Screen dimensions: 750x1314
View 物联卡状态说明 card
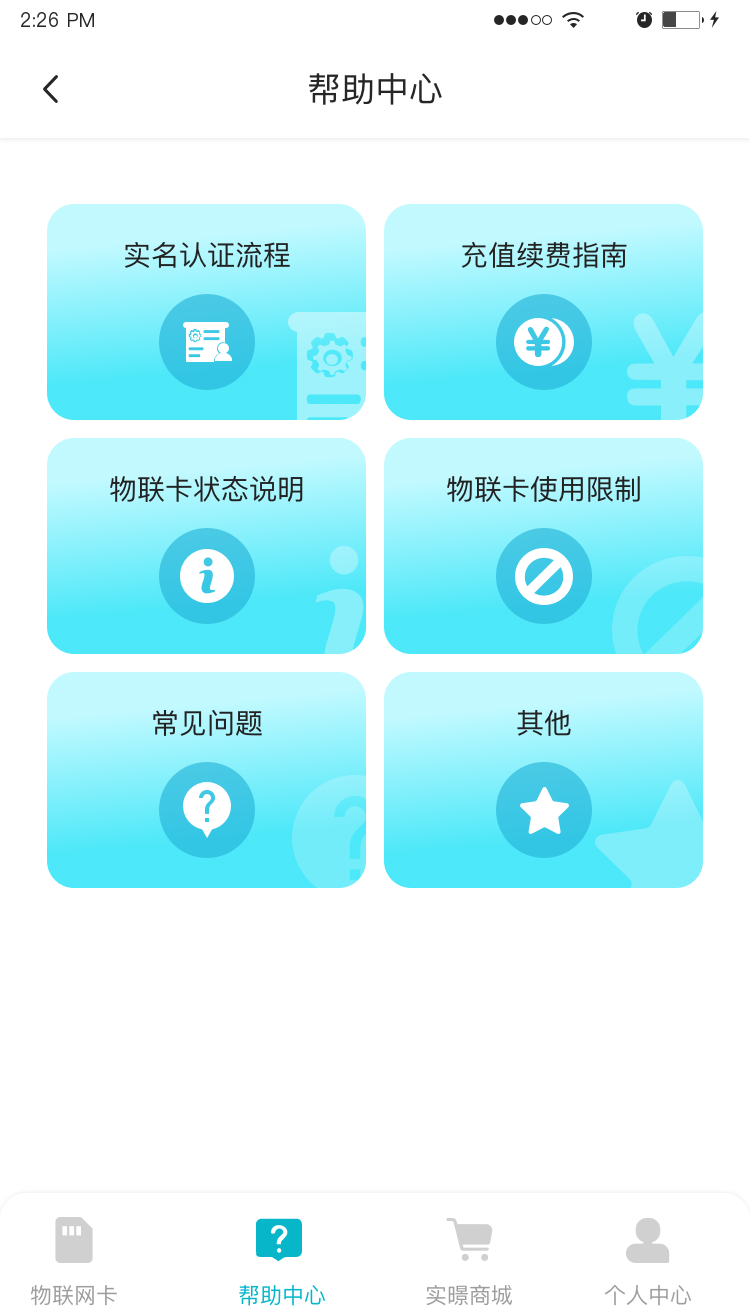click(206, 546)
